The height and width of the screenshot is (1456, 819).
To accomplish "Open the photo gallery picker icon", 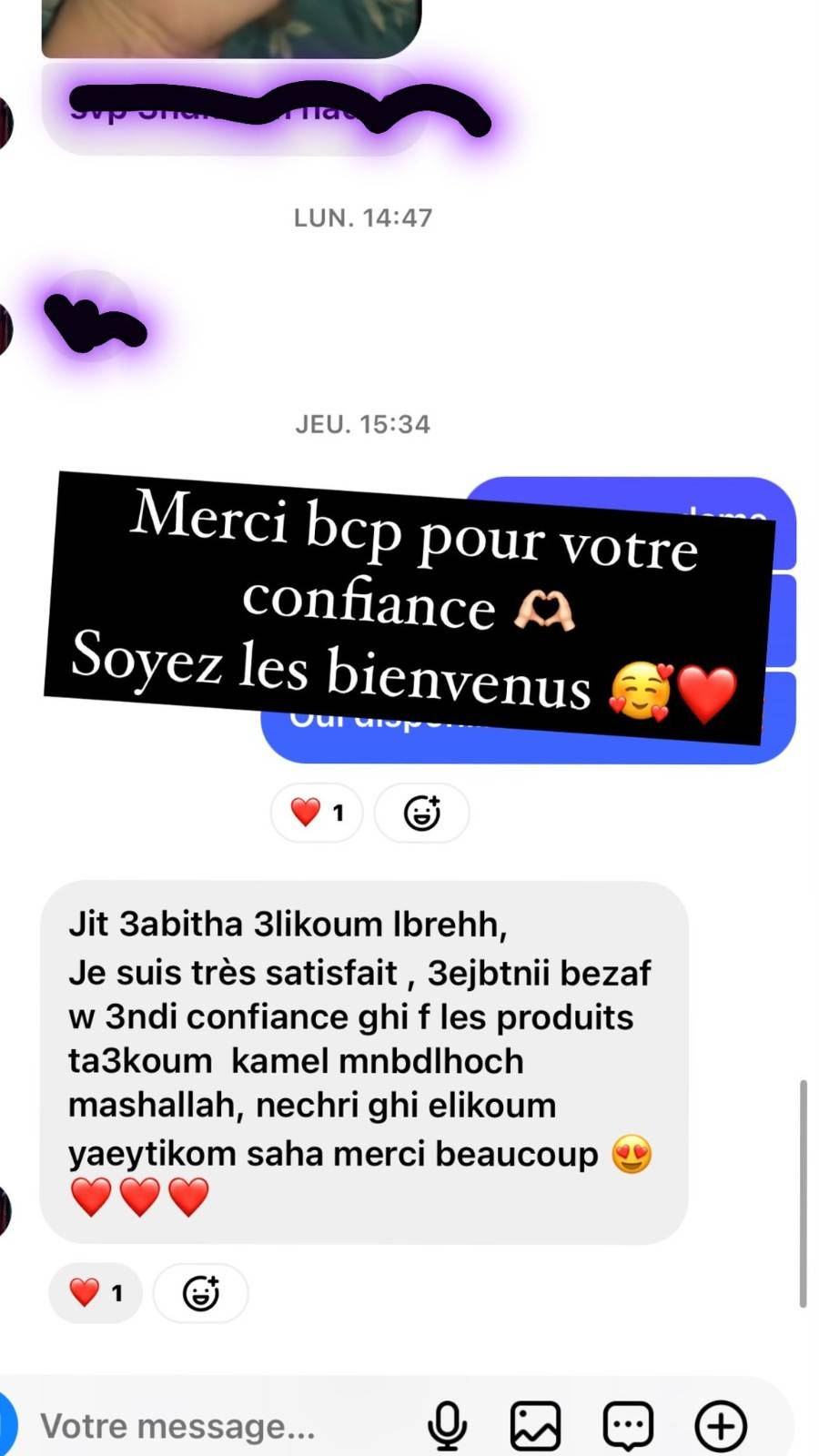I will (535, 1426).
